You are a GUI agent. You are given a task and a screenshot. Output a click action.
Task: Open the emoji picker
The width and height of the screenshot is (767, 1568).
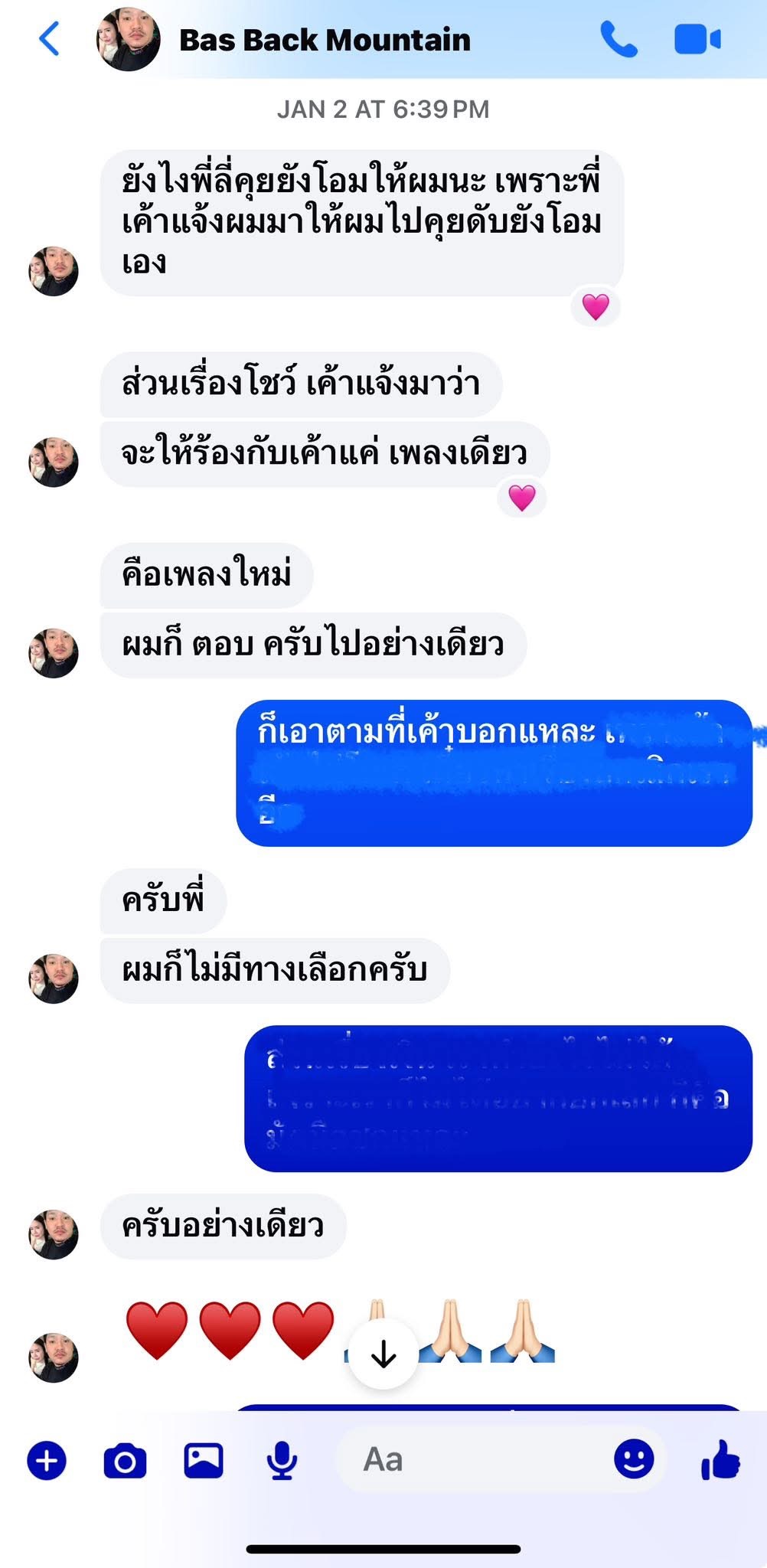click(x=634, y=1459)
